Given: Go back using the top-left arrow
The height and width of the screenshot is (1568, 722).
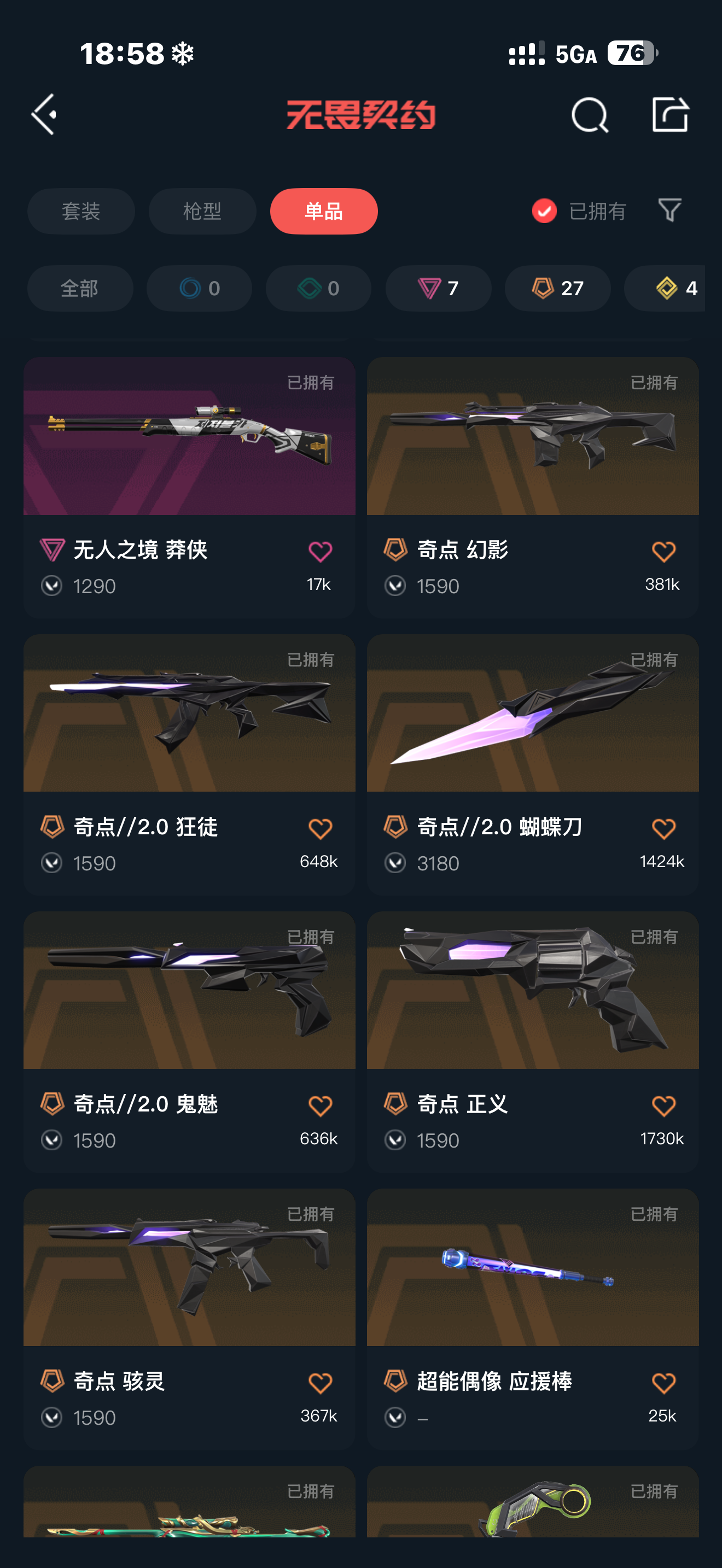Looking at the screenshot, I should click(44, 114).
